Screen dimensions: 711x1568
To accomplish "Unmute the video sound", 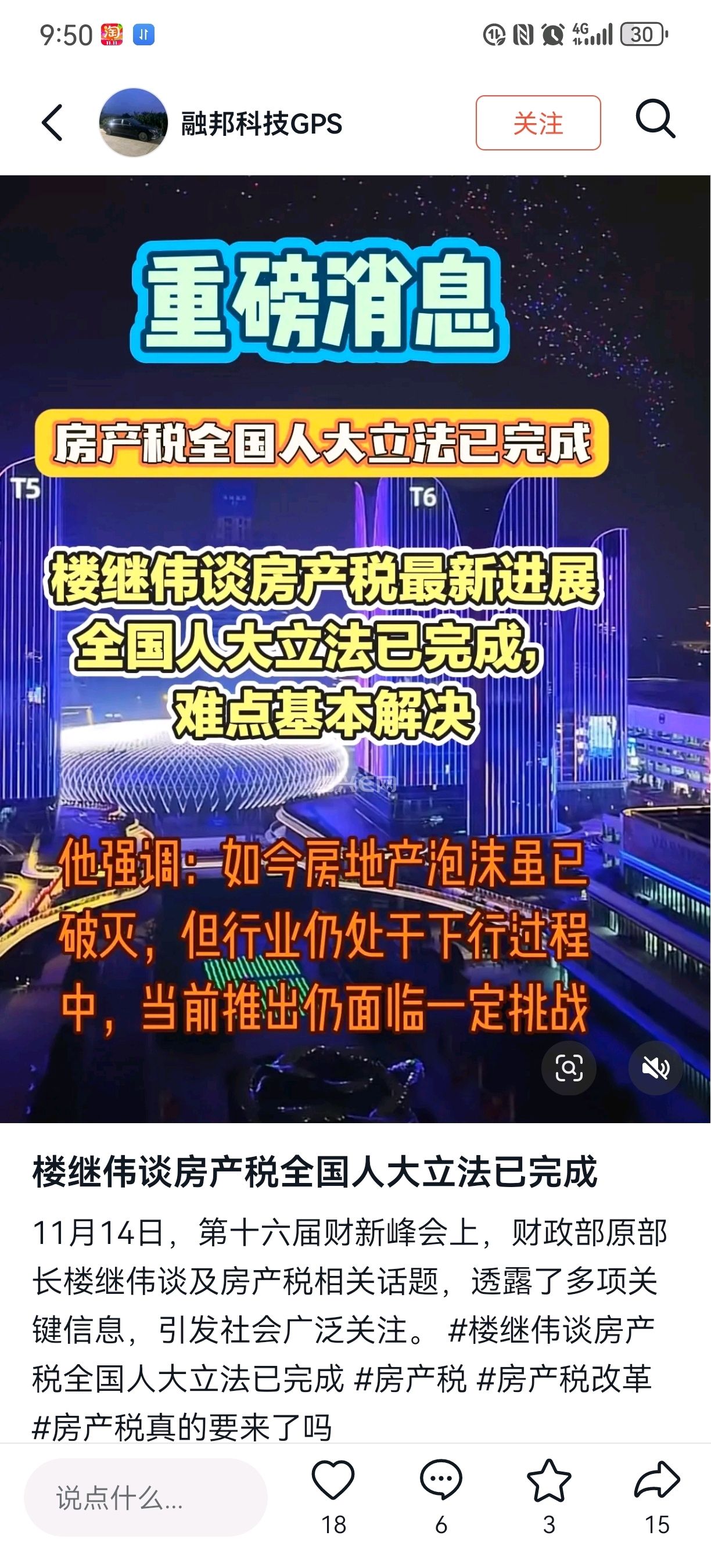I will [655, 1067].
